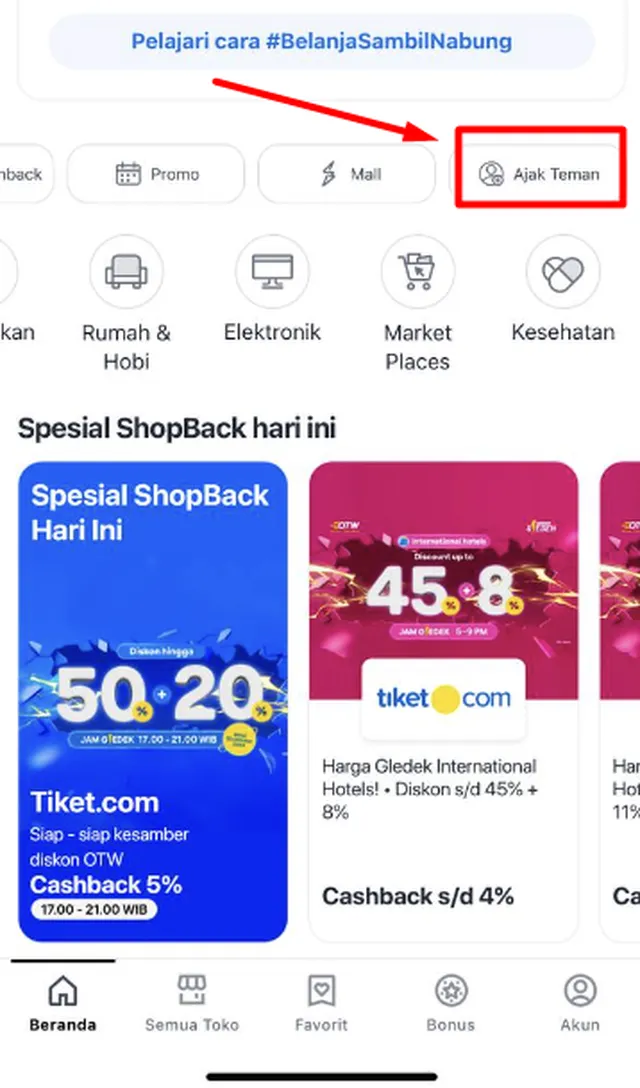Tap the Ajak Teman chip
Screen dimensions: 640x1088
pos(541,174)
